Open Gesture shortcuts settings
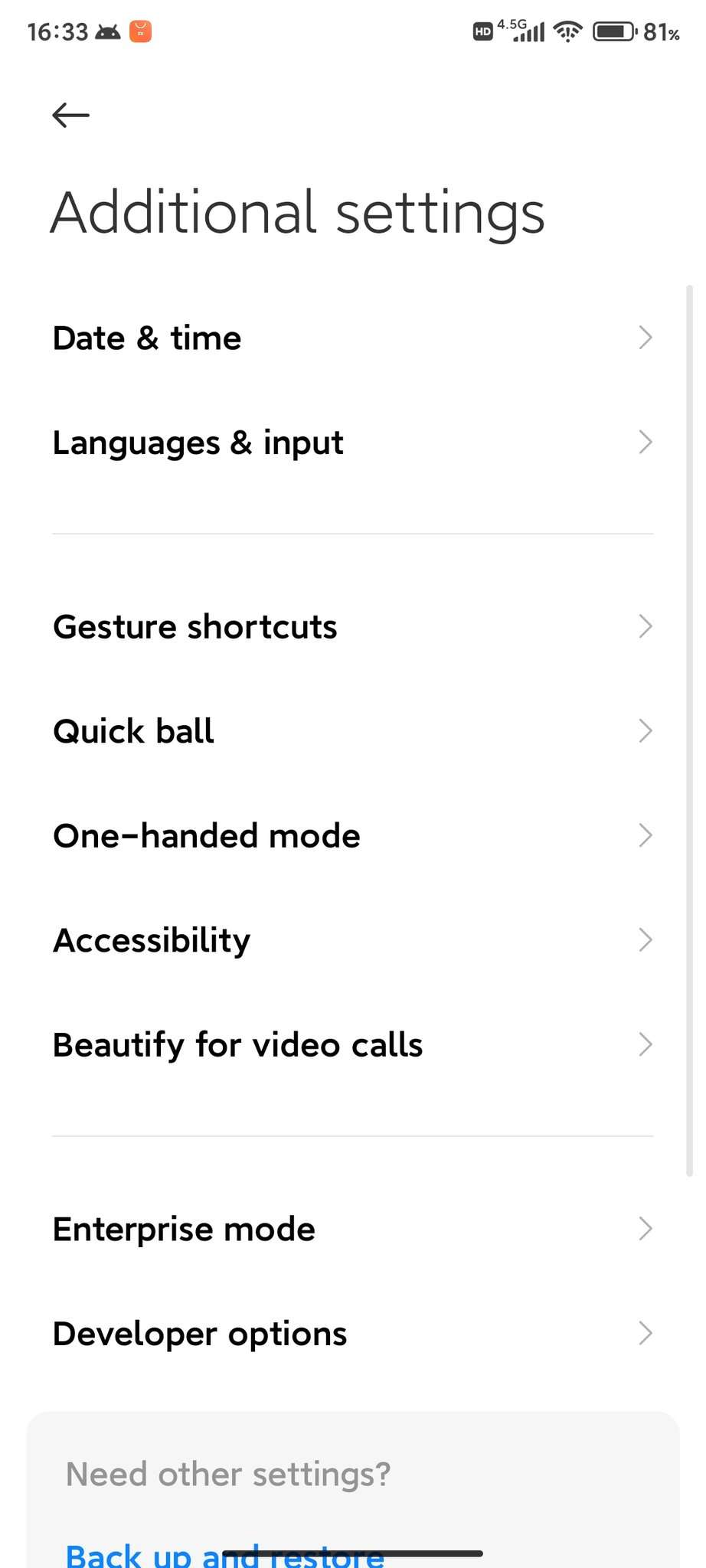Screen dimensions: 706x1568 click(x=352, y=626)
